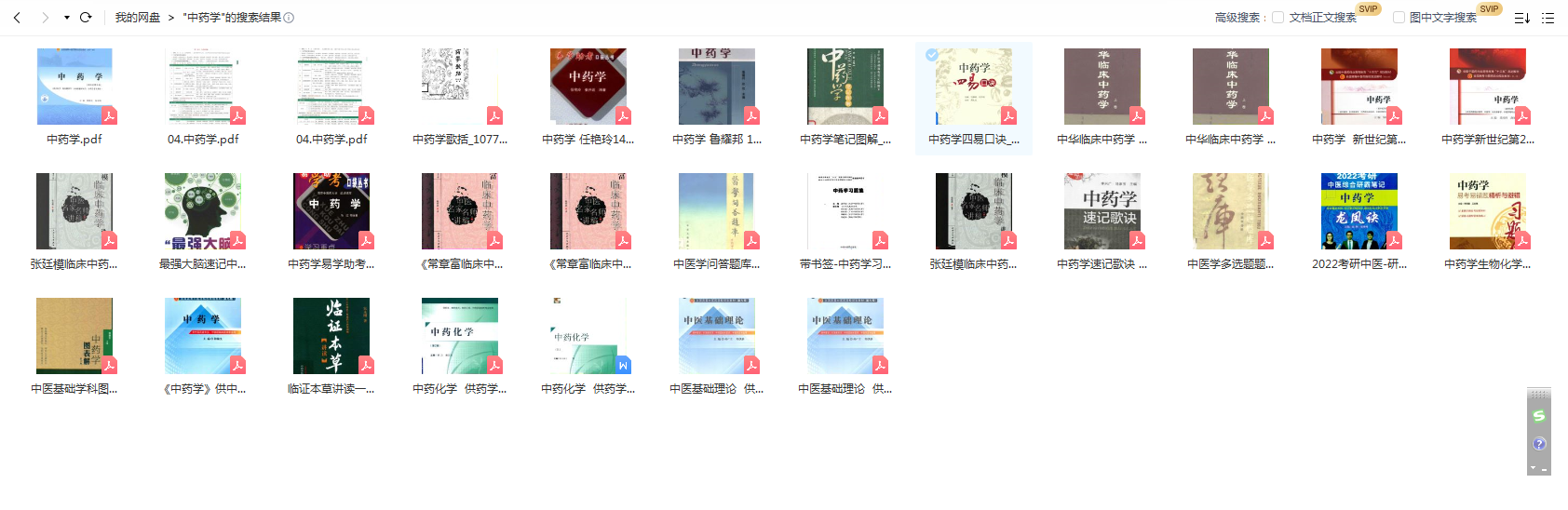
Task: Switch to list view layout
Action: pos(1548,18)
